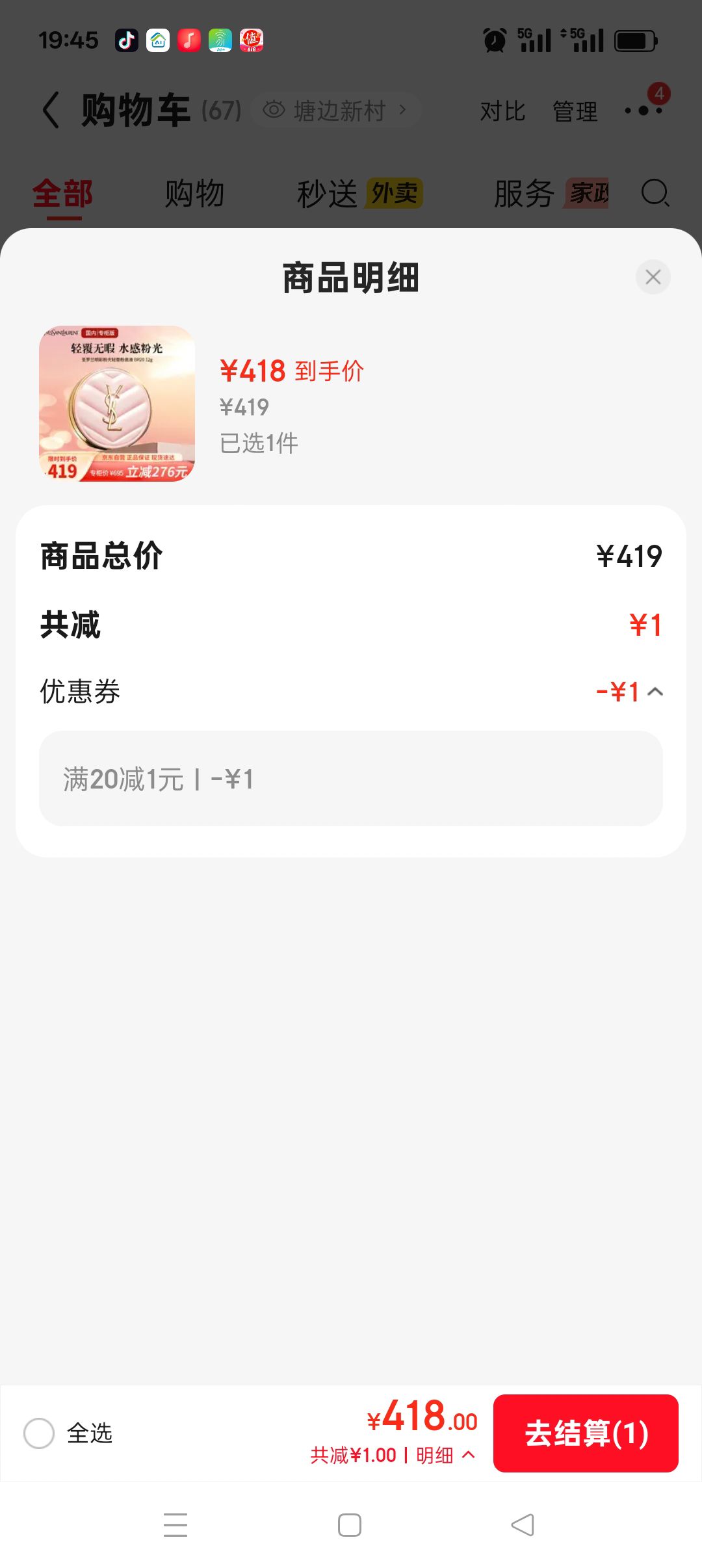Tap 去结算(1) to check out

586,1433
